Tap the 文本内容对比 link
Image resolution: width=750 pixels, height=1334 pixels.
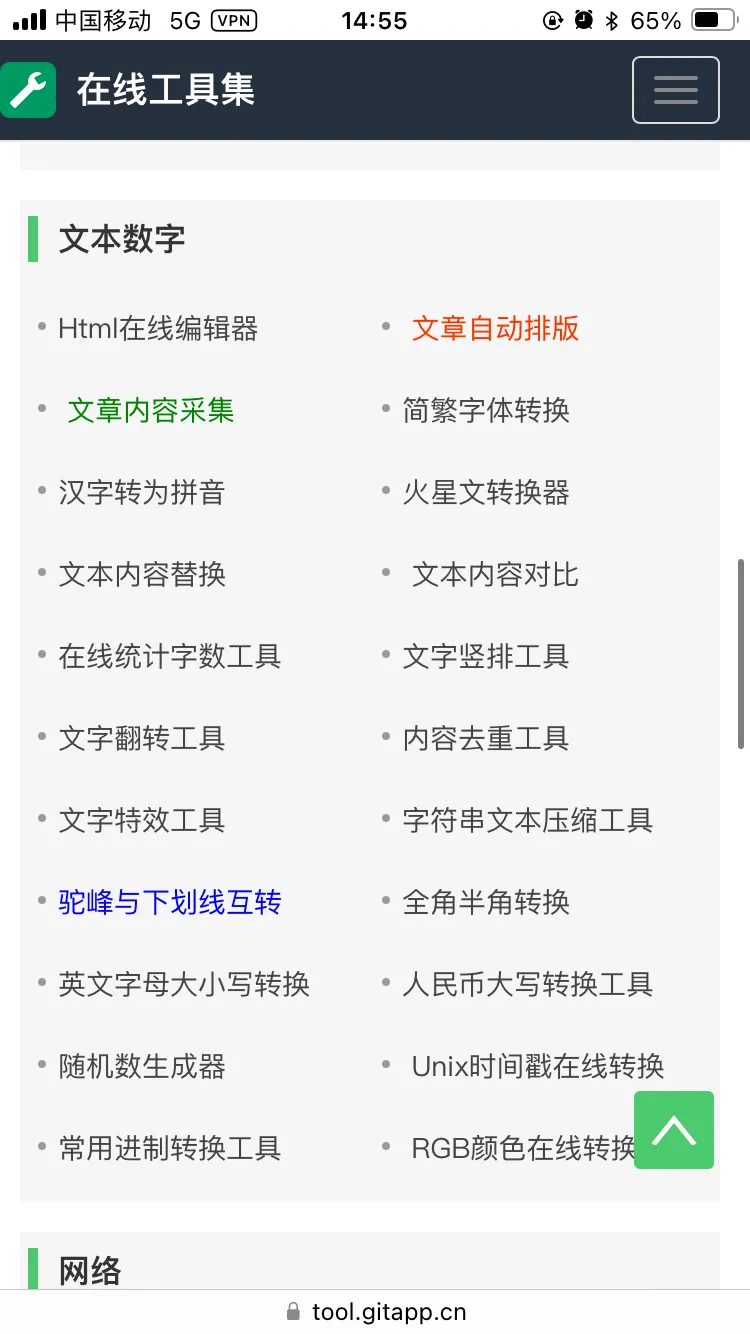(x=495, y=575)
